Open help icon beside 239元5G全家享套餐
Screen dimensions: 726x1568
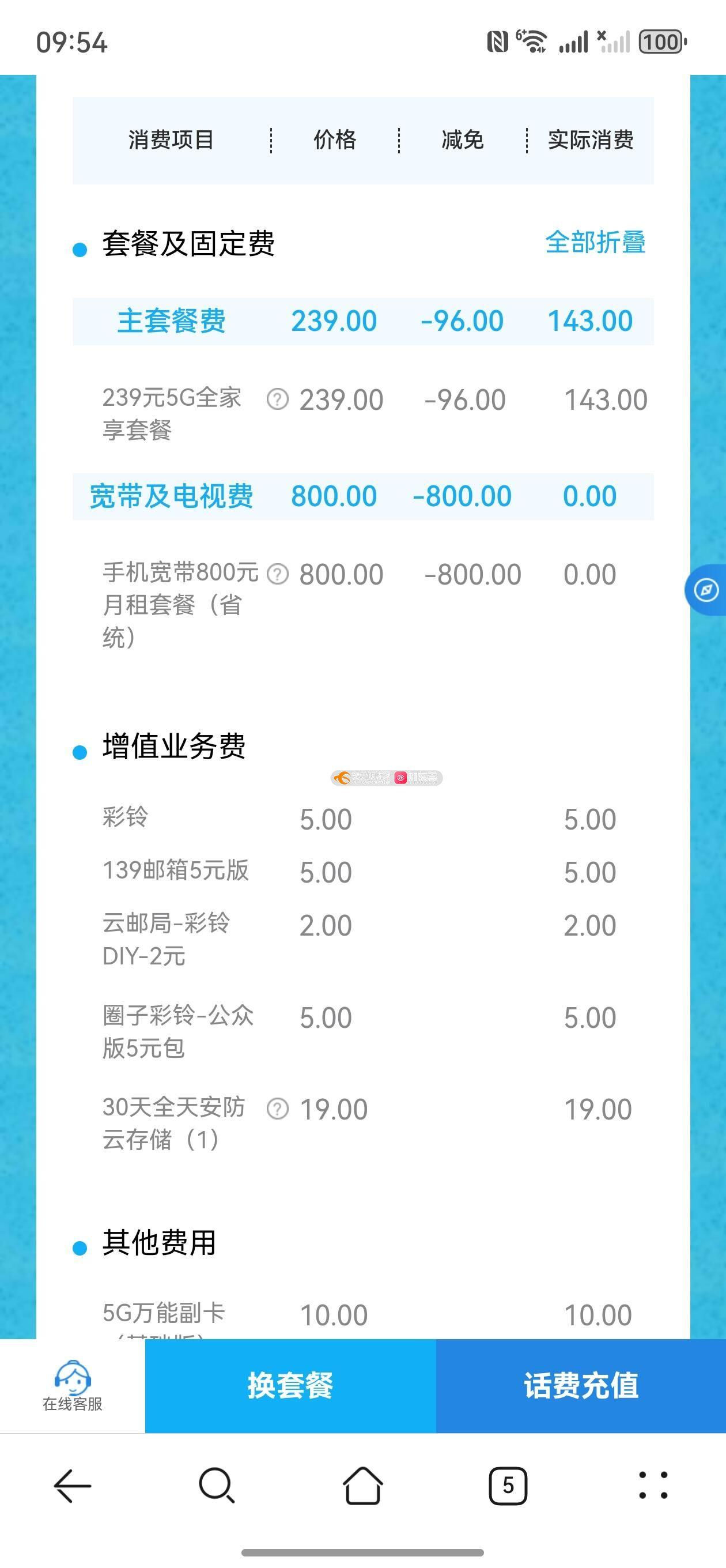278,400
